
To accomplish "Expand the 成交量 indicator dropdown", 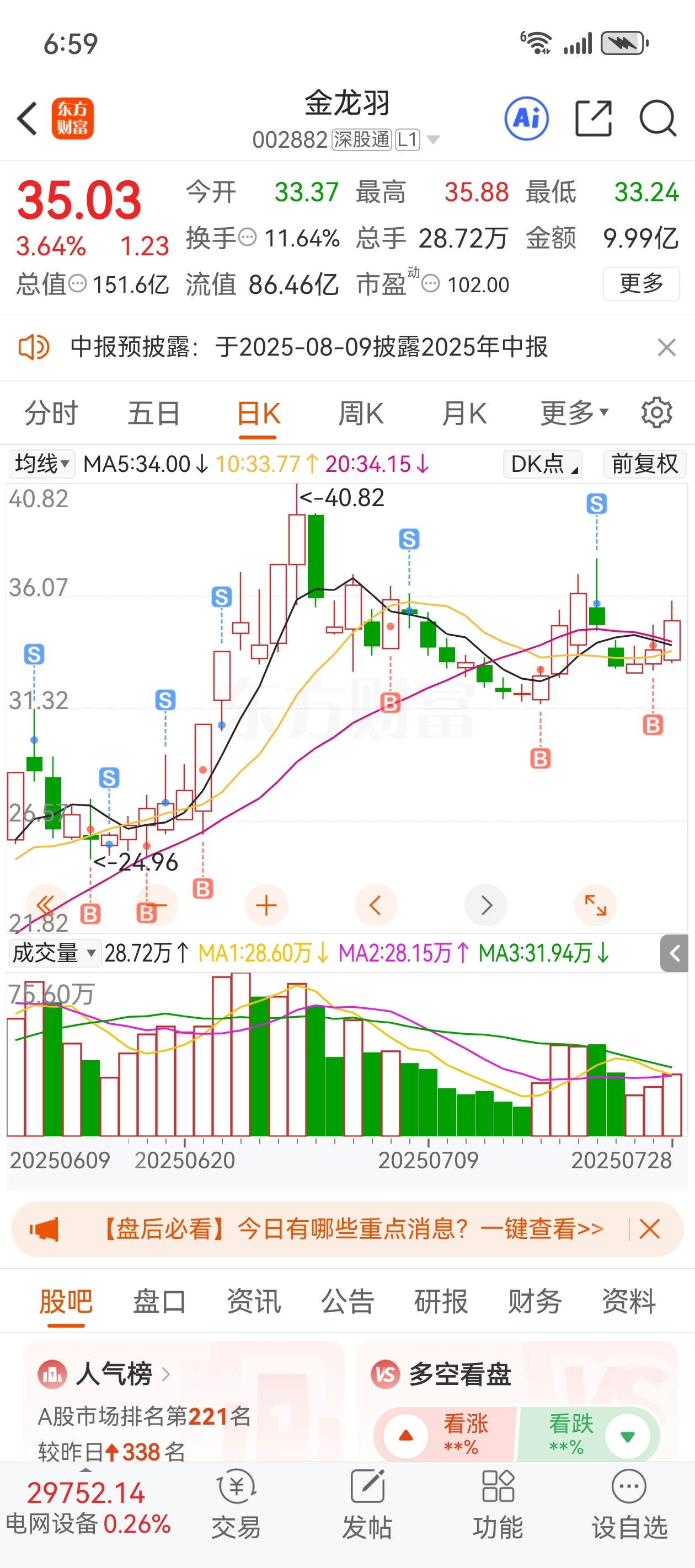I will 54,953.
